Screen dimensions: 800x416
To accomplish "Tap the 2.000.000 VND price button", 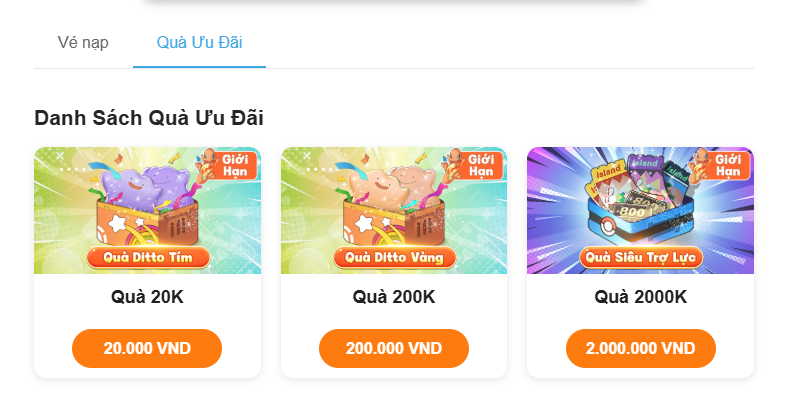I will (x=640, y=348).
